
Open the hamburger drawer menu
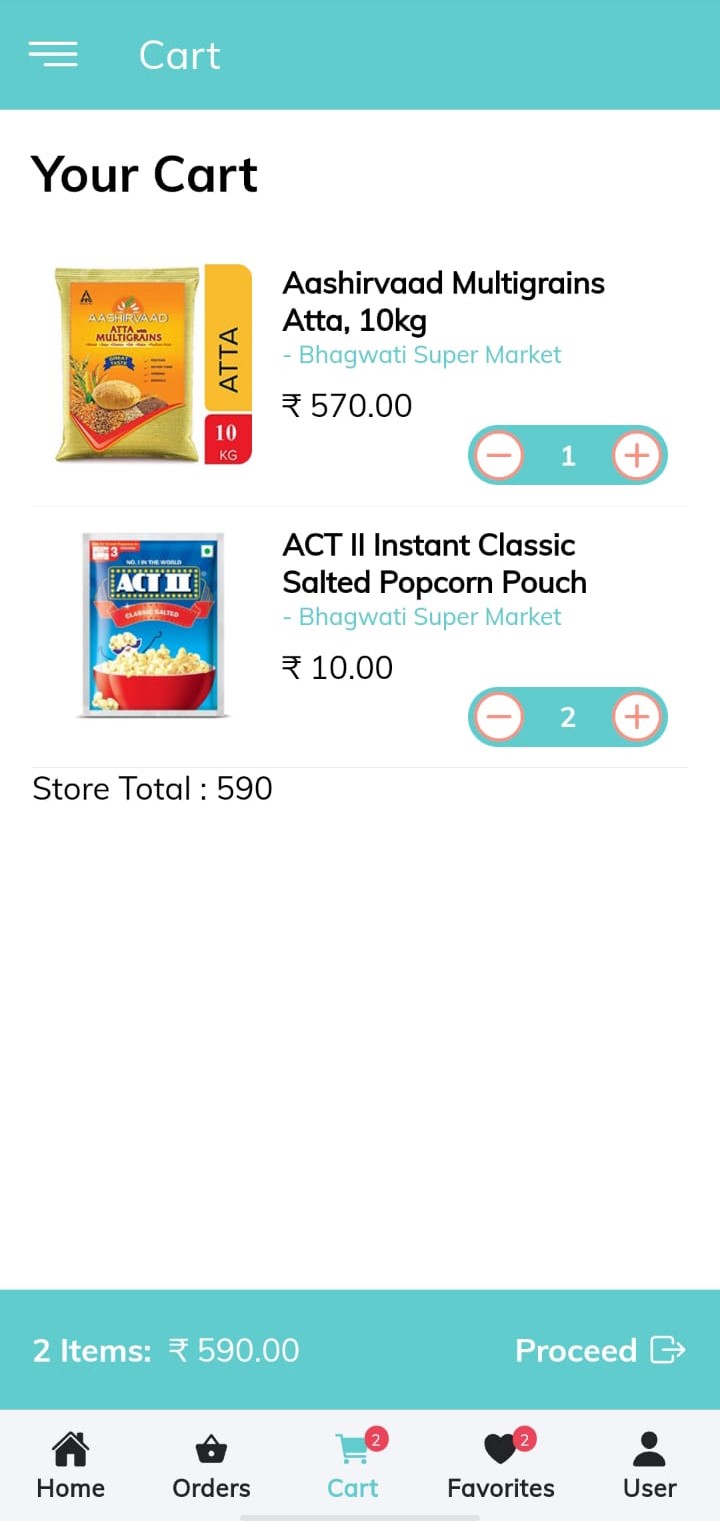coord(53,54)
